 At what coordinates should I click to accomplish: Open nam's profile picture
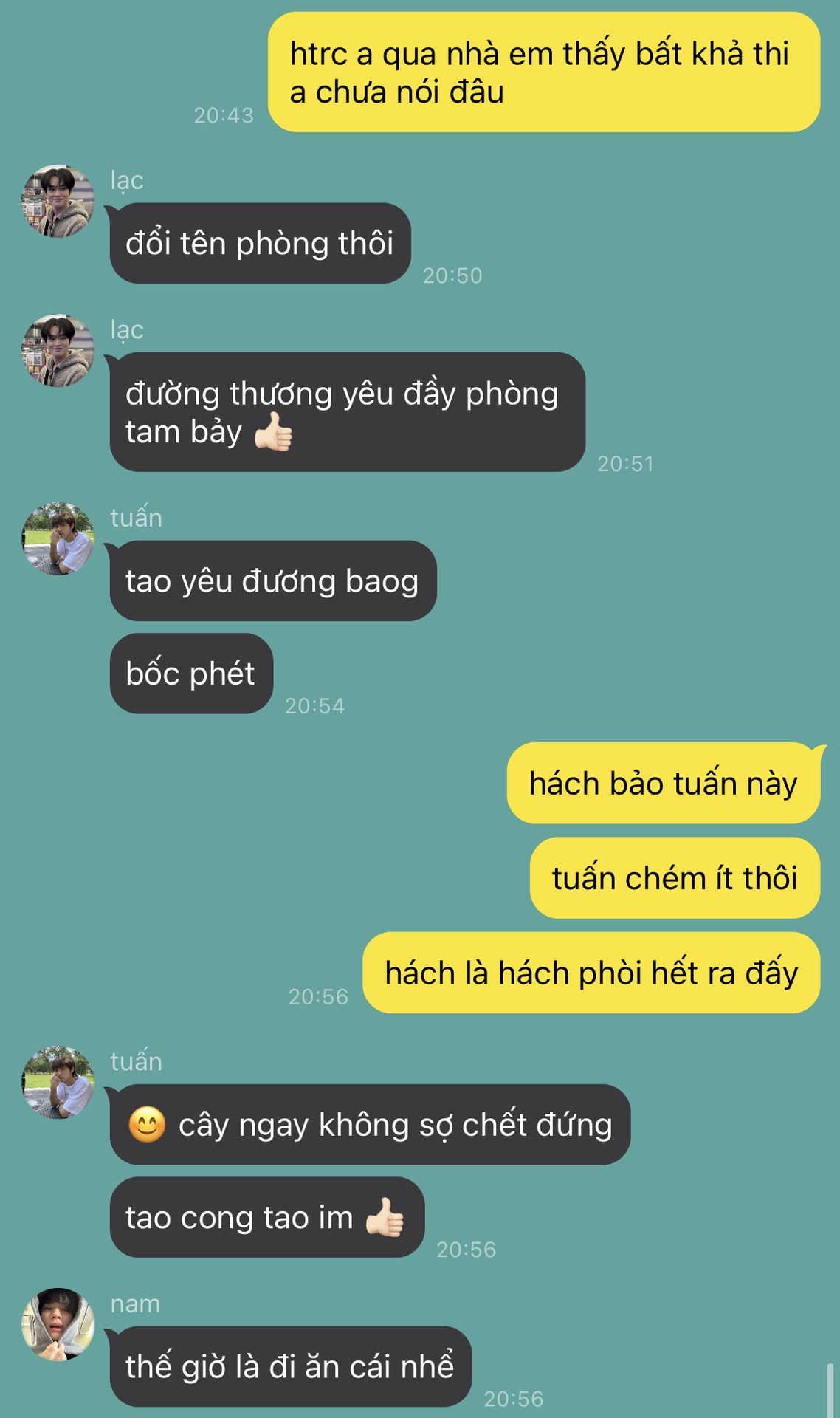click(58, 1324)
